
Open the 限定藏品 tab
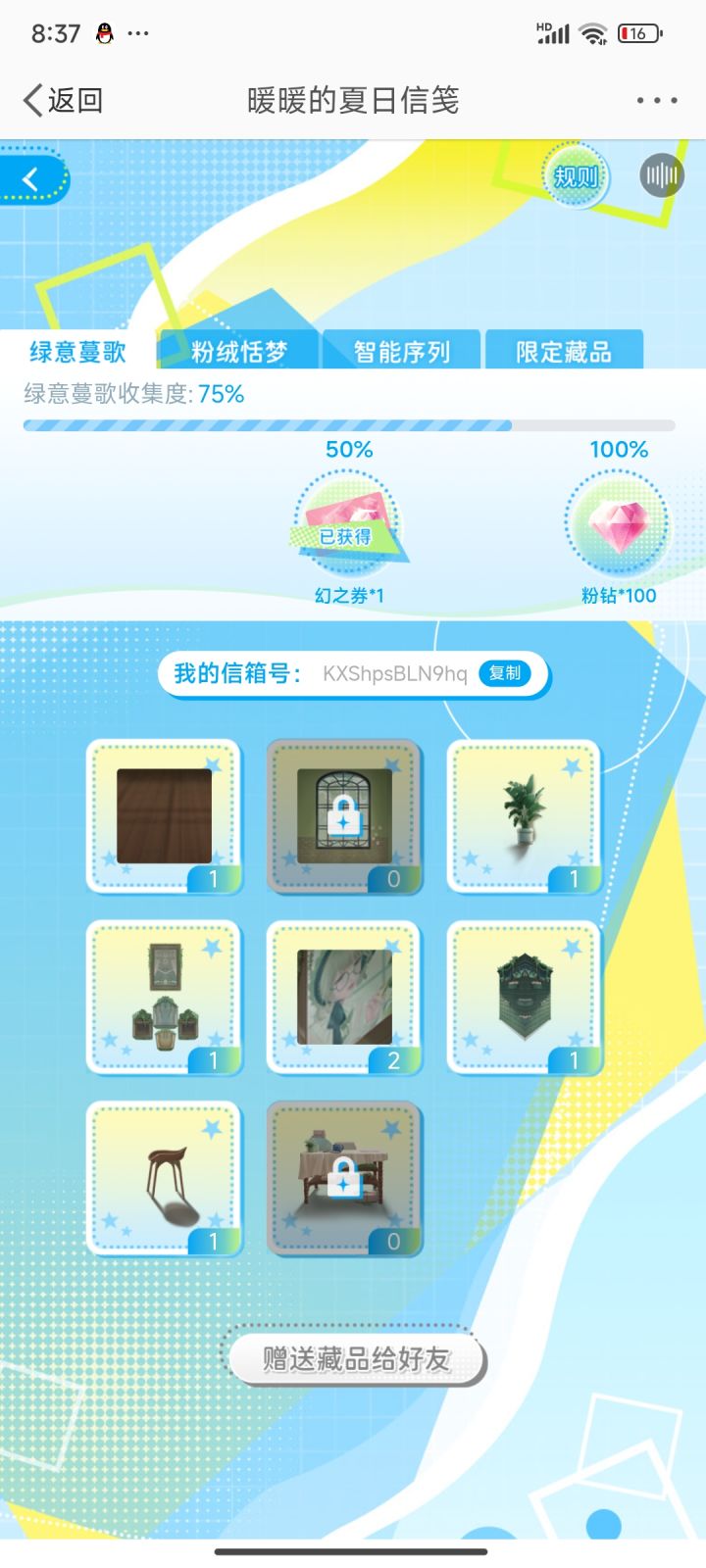tap(565, 351)
